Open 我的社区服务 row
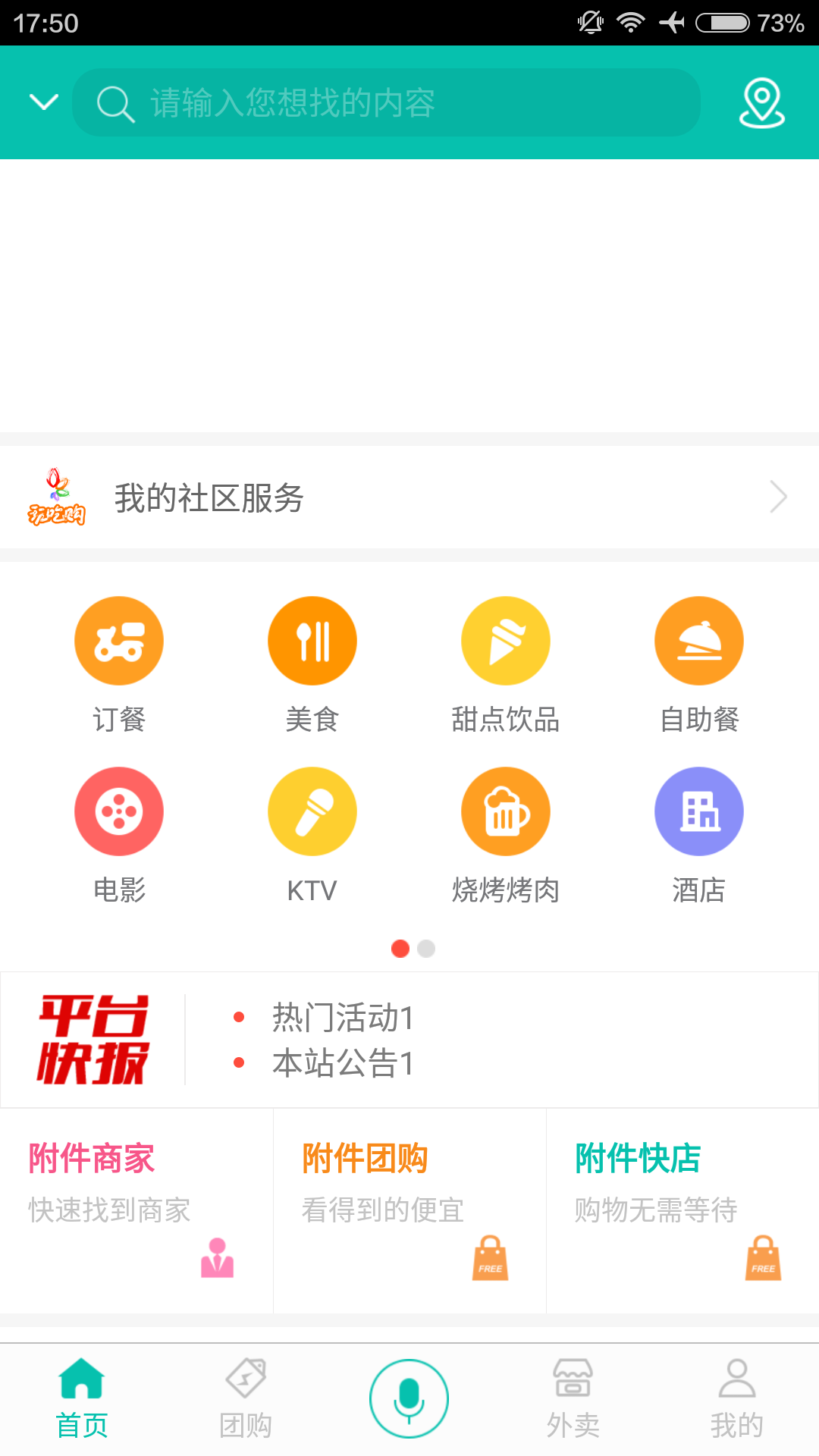This screenshot has width=819, height=1456. [x=409, y=497]
